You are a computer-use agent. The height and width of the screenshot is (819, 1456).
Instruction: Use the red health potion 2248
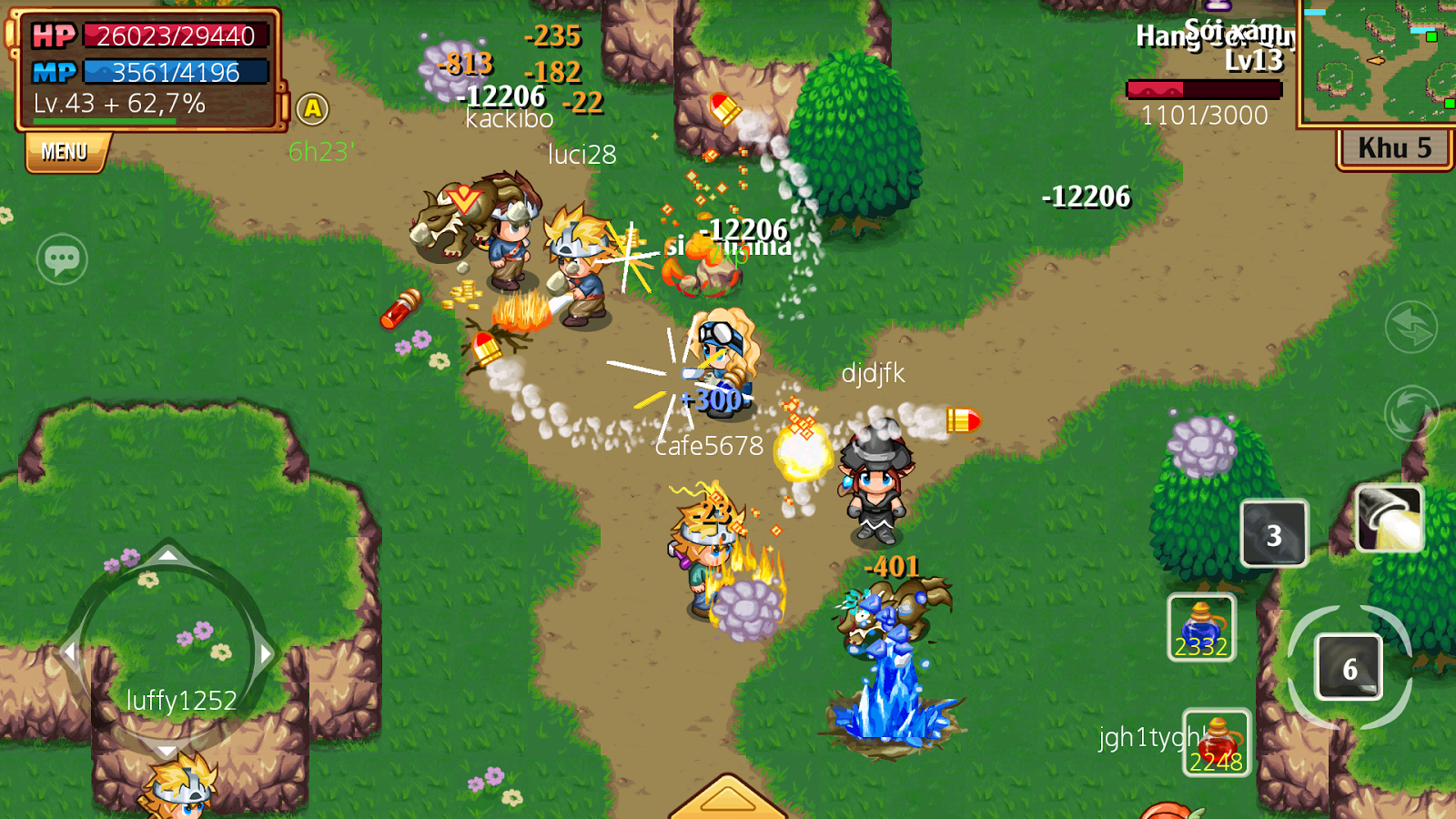click(x=1217, y=743)
